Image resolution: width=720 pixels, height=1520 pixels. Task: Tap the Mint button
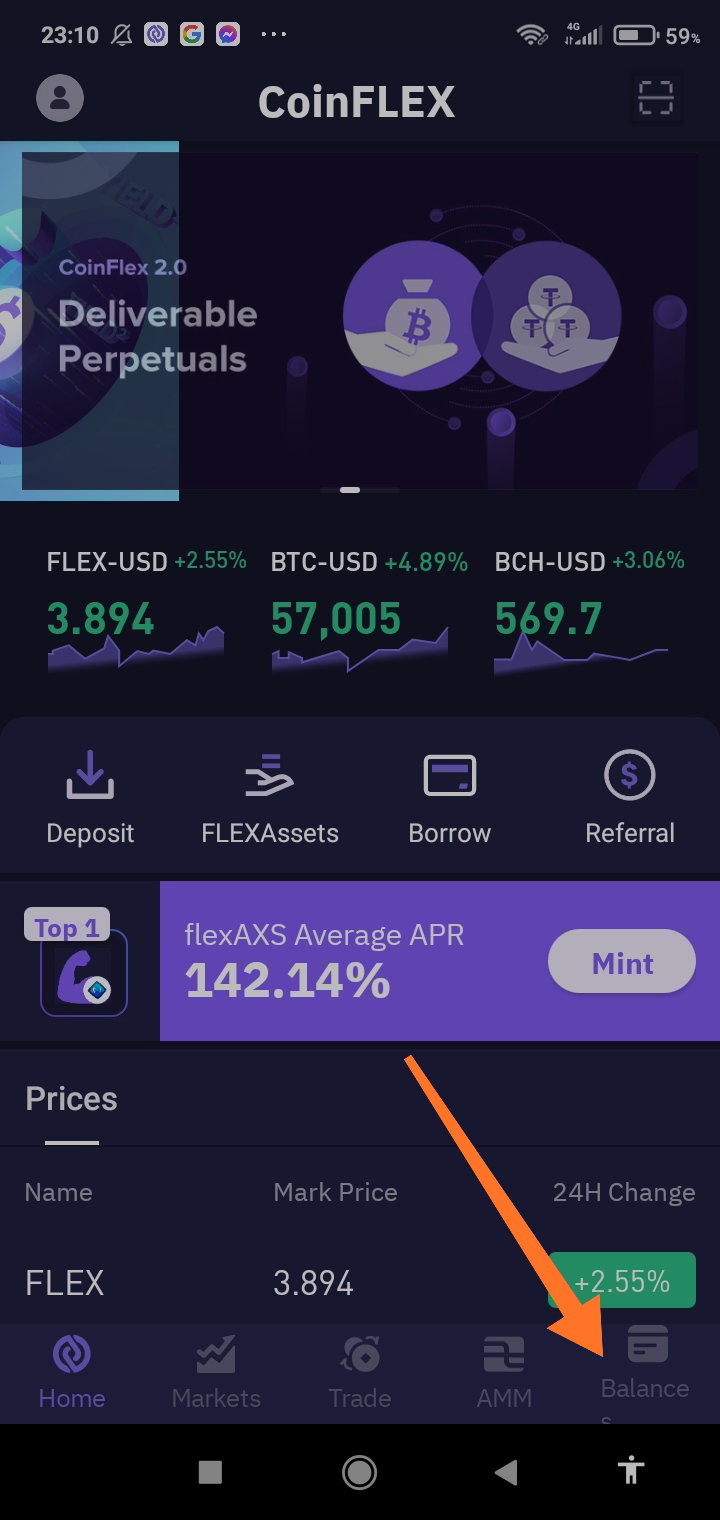[x=622, y=962]
